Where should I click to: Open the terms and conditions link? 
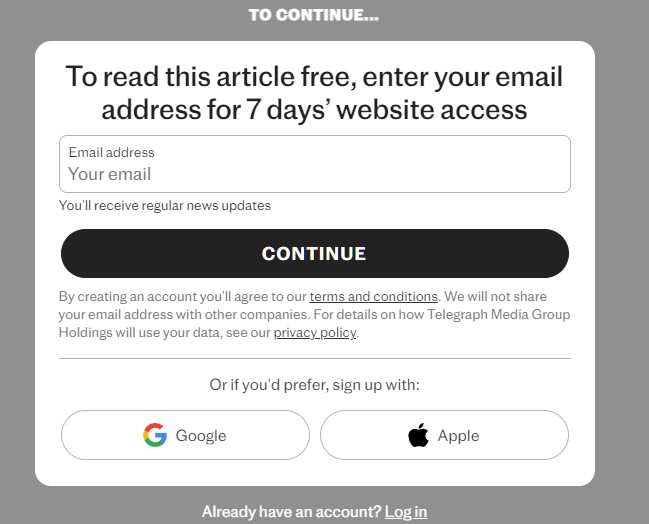(x=373, y=297)
